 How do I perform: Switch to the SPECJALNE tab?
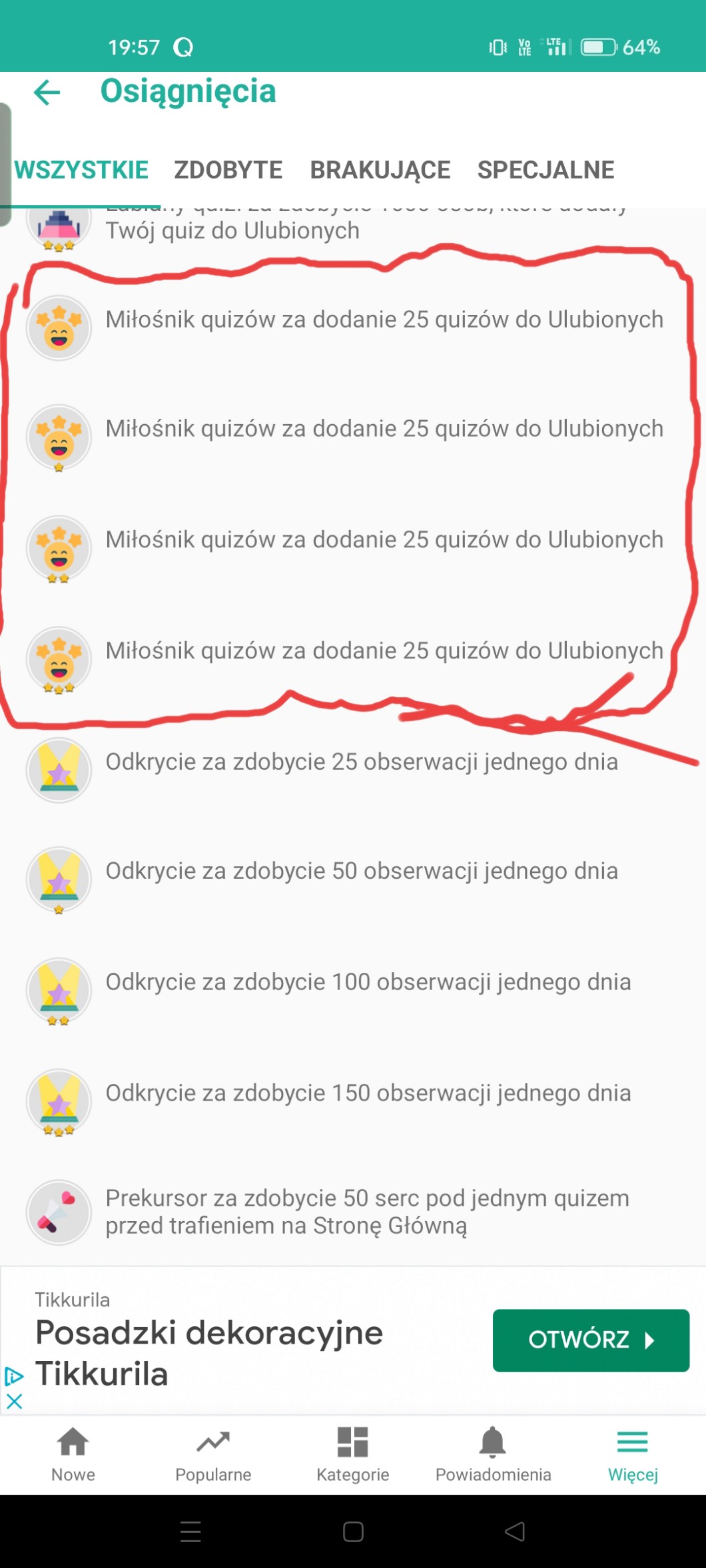coord(545,170)
